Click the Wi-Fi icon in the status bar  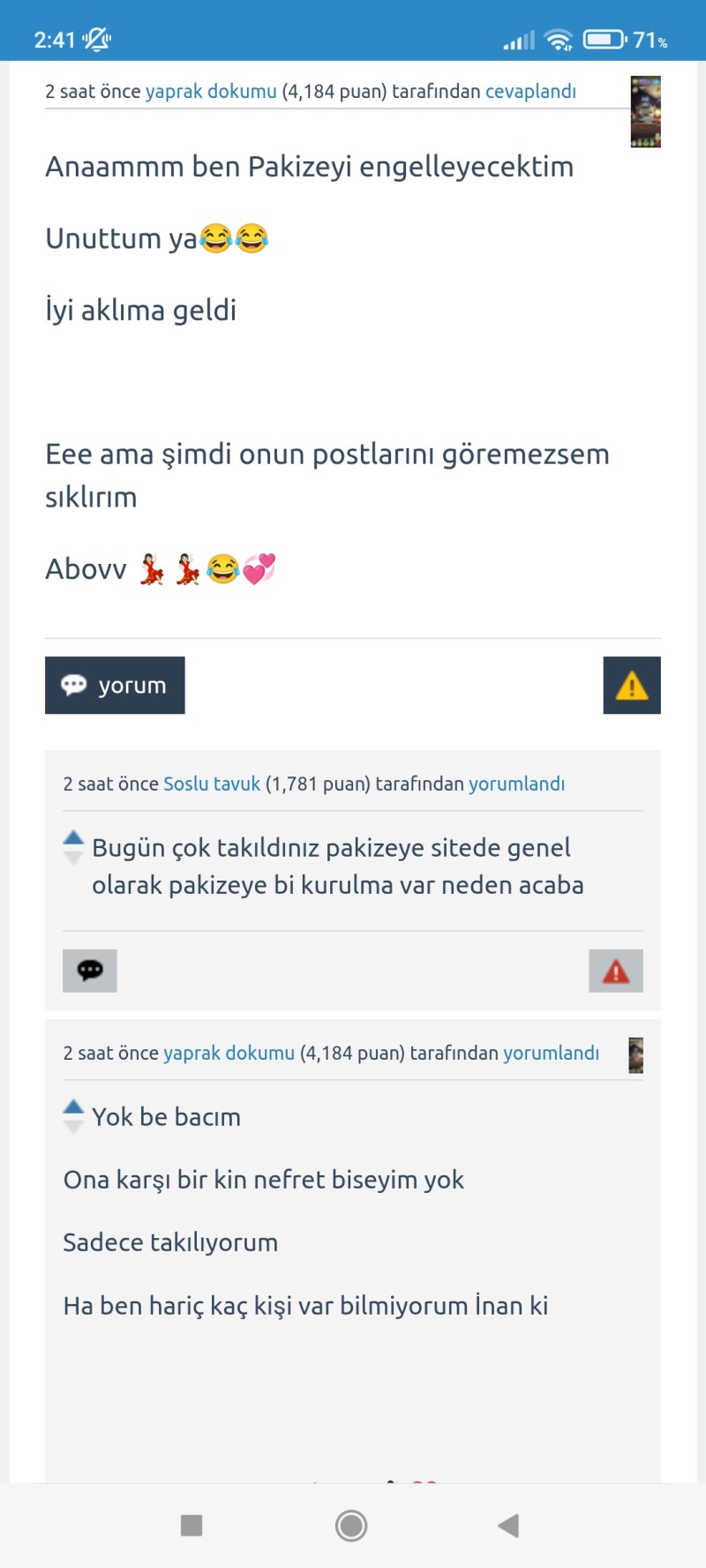pos(559,39)
